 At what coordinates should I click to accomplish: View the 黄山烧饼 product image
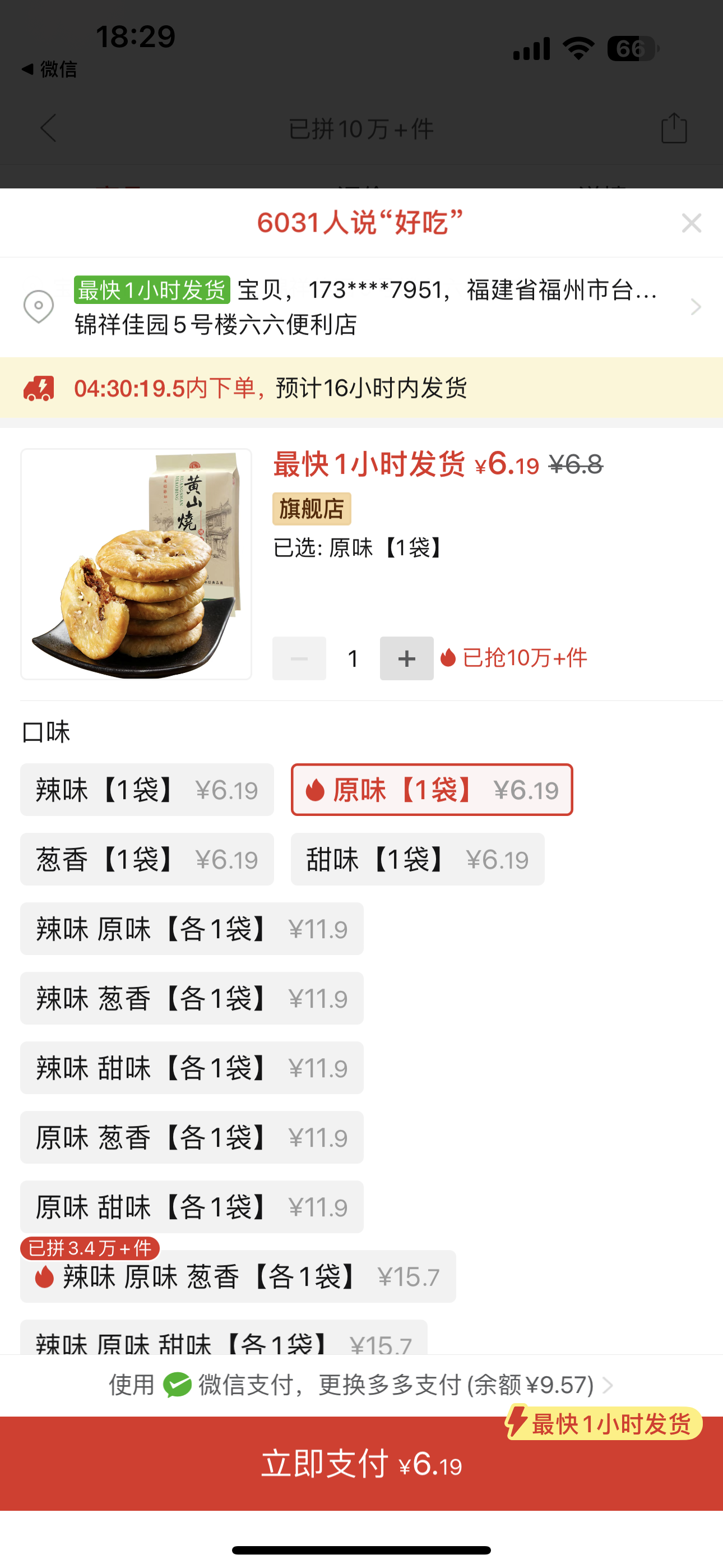click(136, 564)
